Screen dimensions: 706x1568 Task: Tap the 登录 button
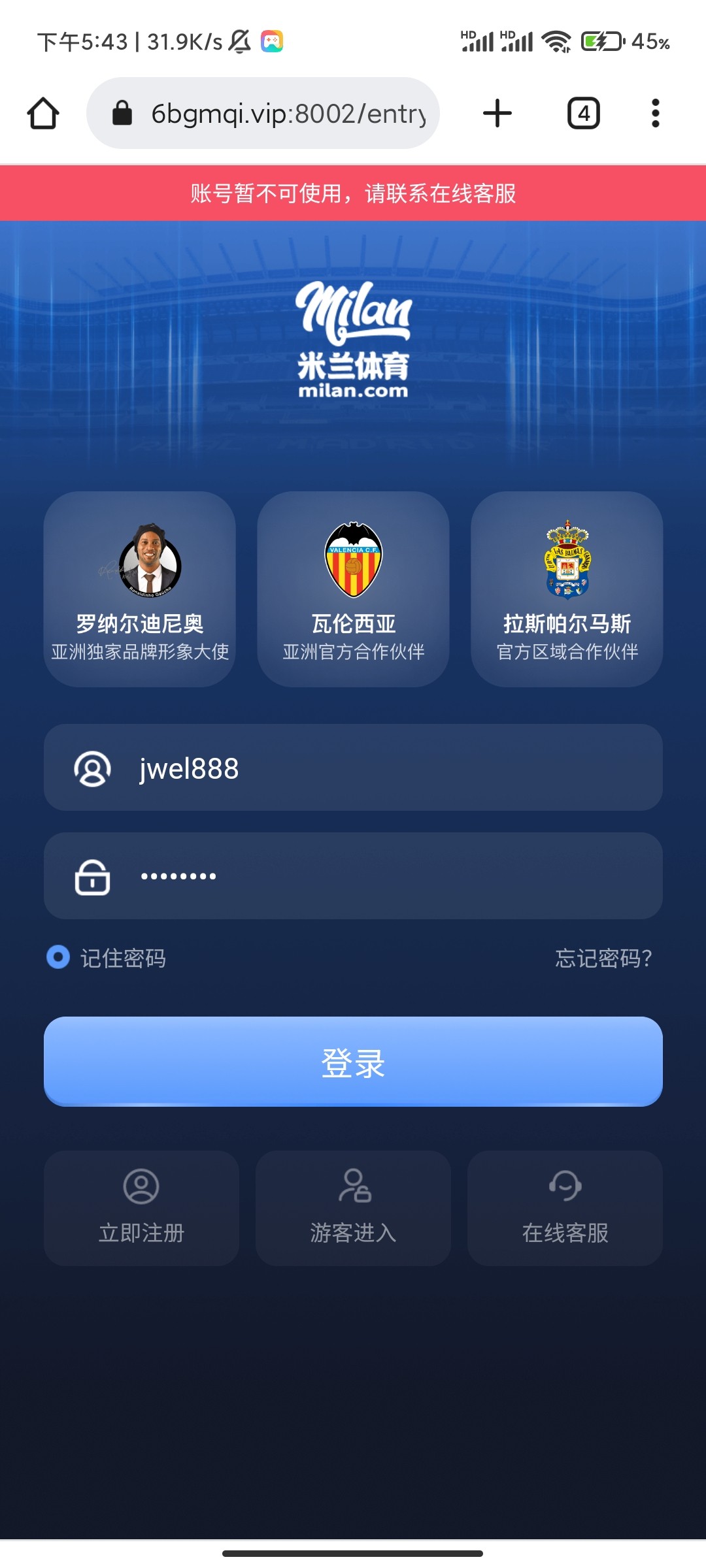(x=353, y=1062)
